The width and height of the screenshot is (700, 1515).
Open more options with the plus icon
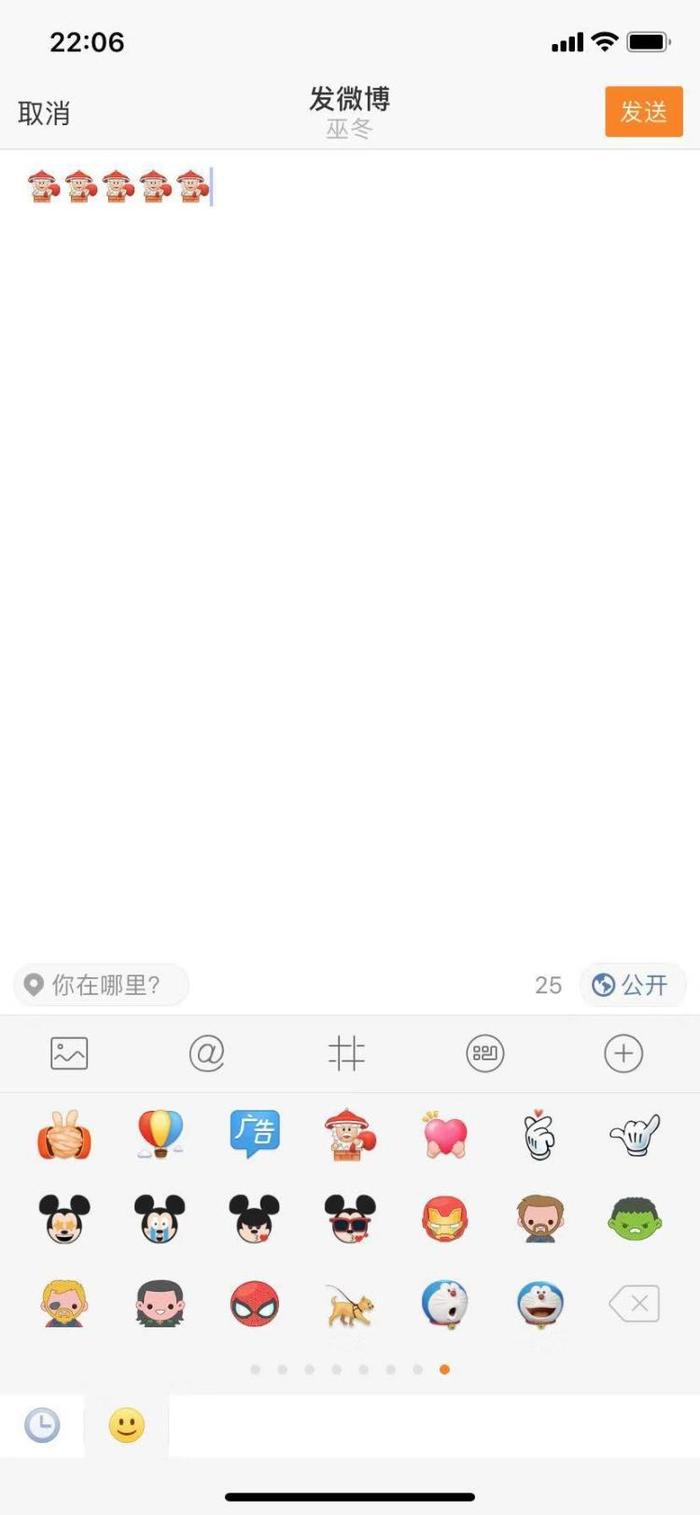(623, 1053)
